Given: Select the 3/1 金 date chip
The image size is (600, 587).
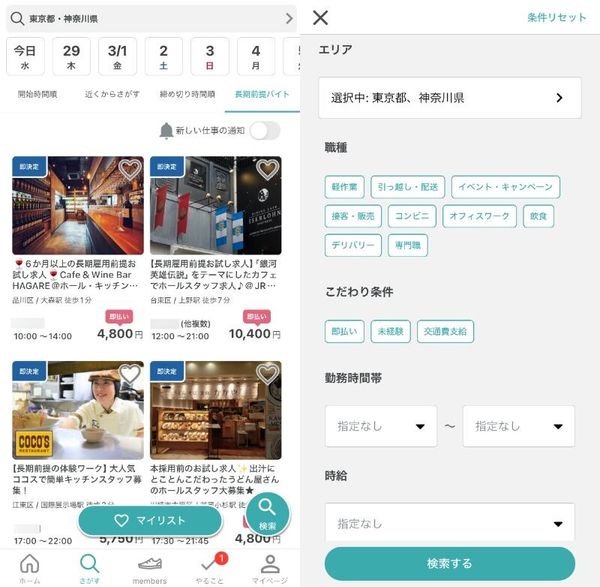Looking at the screenshot, I should coord(117,56).
